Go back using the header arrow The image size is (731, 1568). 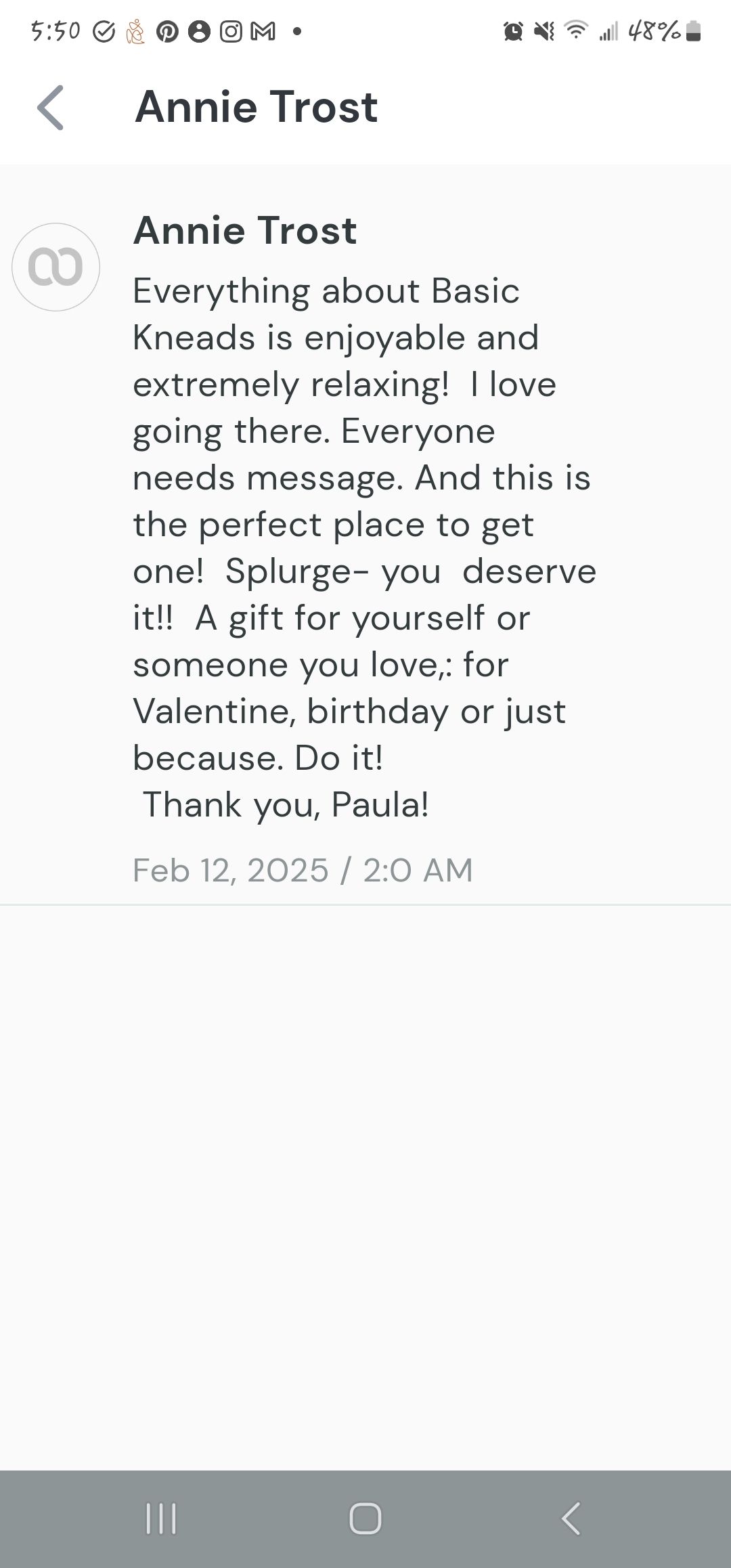click(50, 108)
